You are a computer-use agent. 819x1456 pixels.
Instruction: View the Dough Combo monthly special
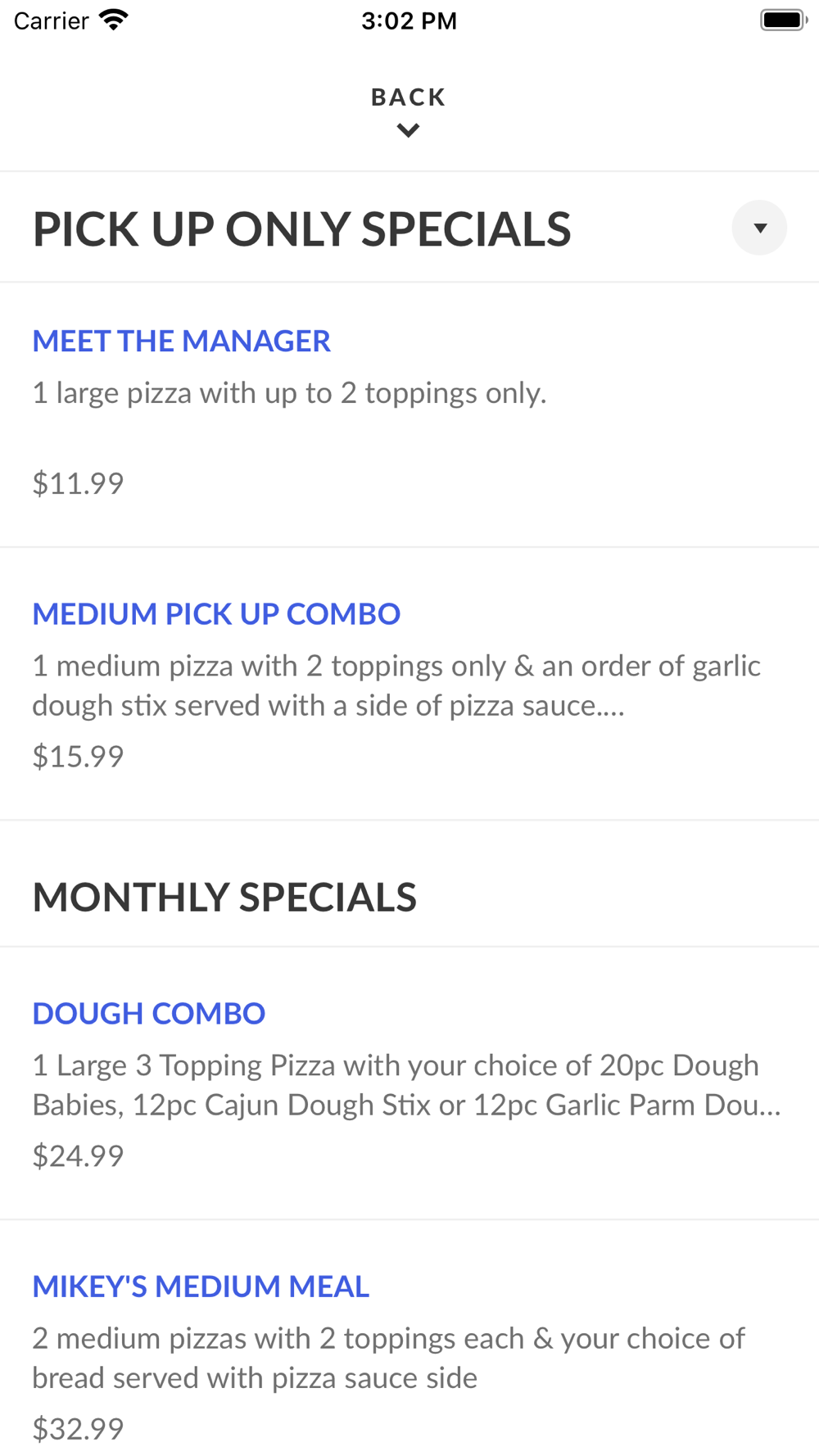[x=409, y=1083]
